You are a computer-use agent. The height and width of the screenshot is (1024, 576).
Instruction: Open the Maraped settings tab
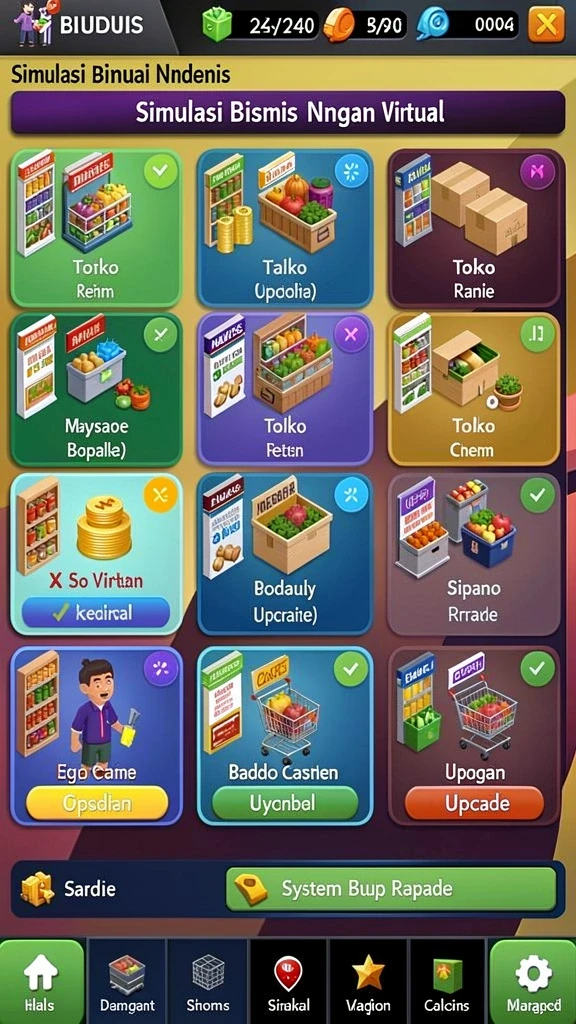533,982
